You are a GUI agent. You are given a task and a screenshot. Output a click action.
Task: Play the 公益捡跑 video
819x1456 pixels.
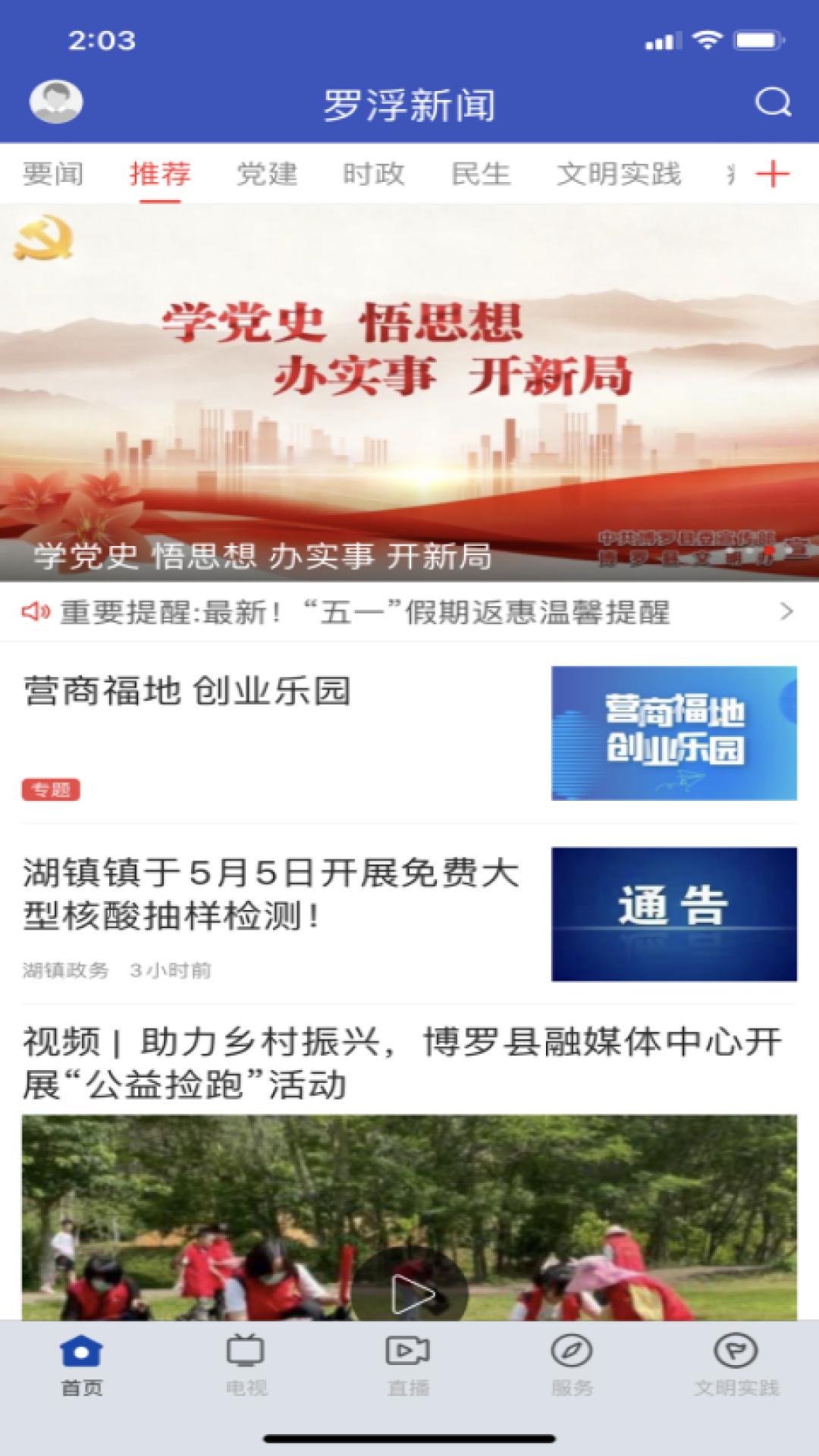coord(410,1292)
